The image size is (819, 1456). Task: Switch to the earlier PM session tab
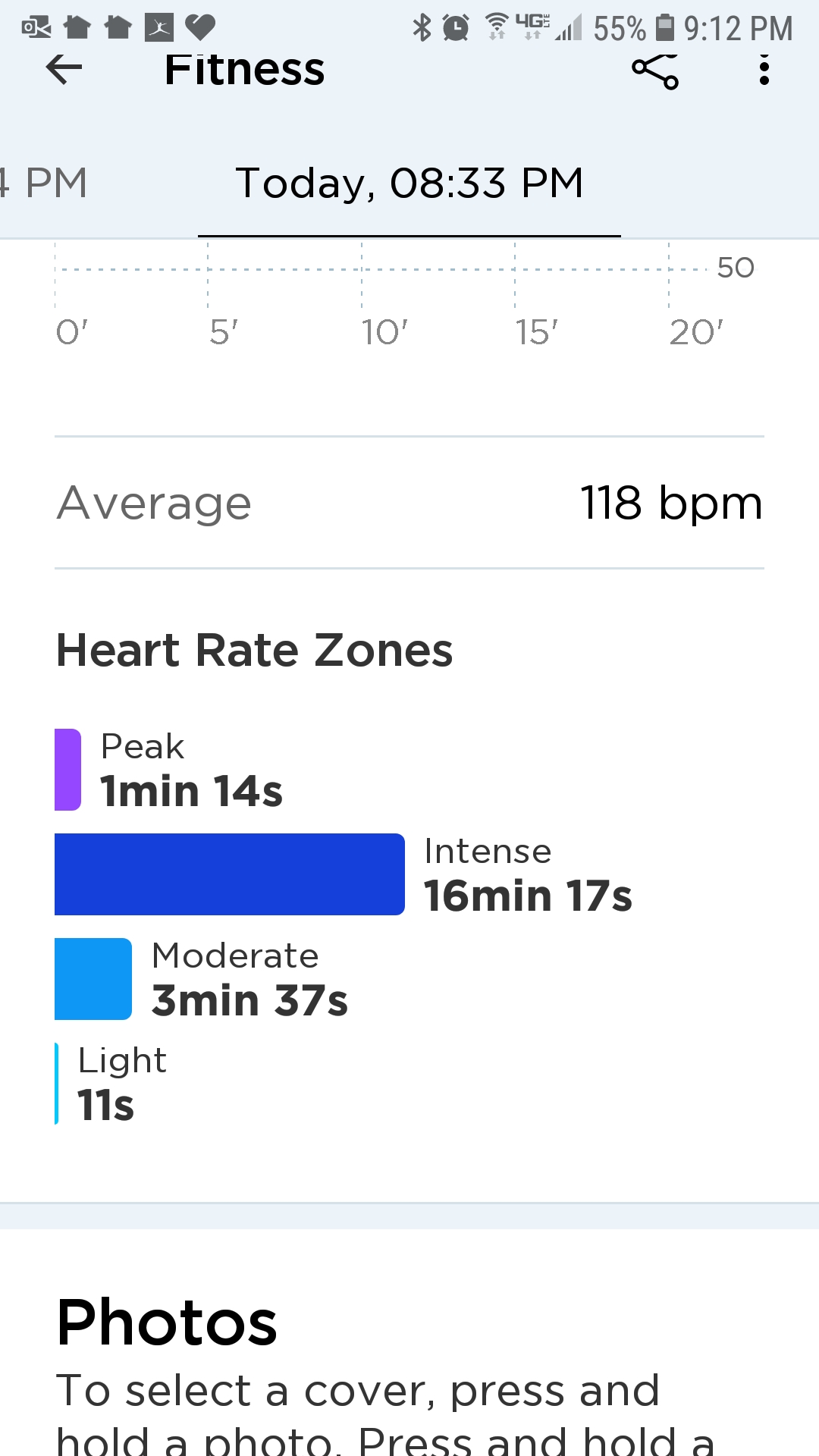[44, 184]
